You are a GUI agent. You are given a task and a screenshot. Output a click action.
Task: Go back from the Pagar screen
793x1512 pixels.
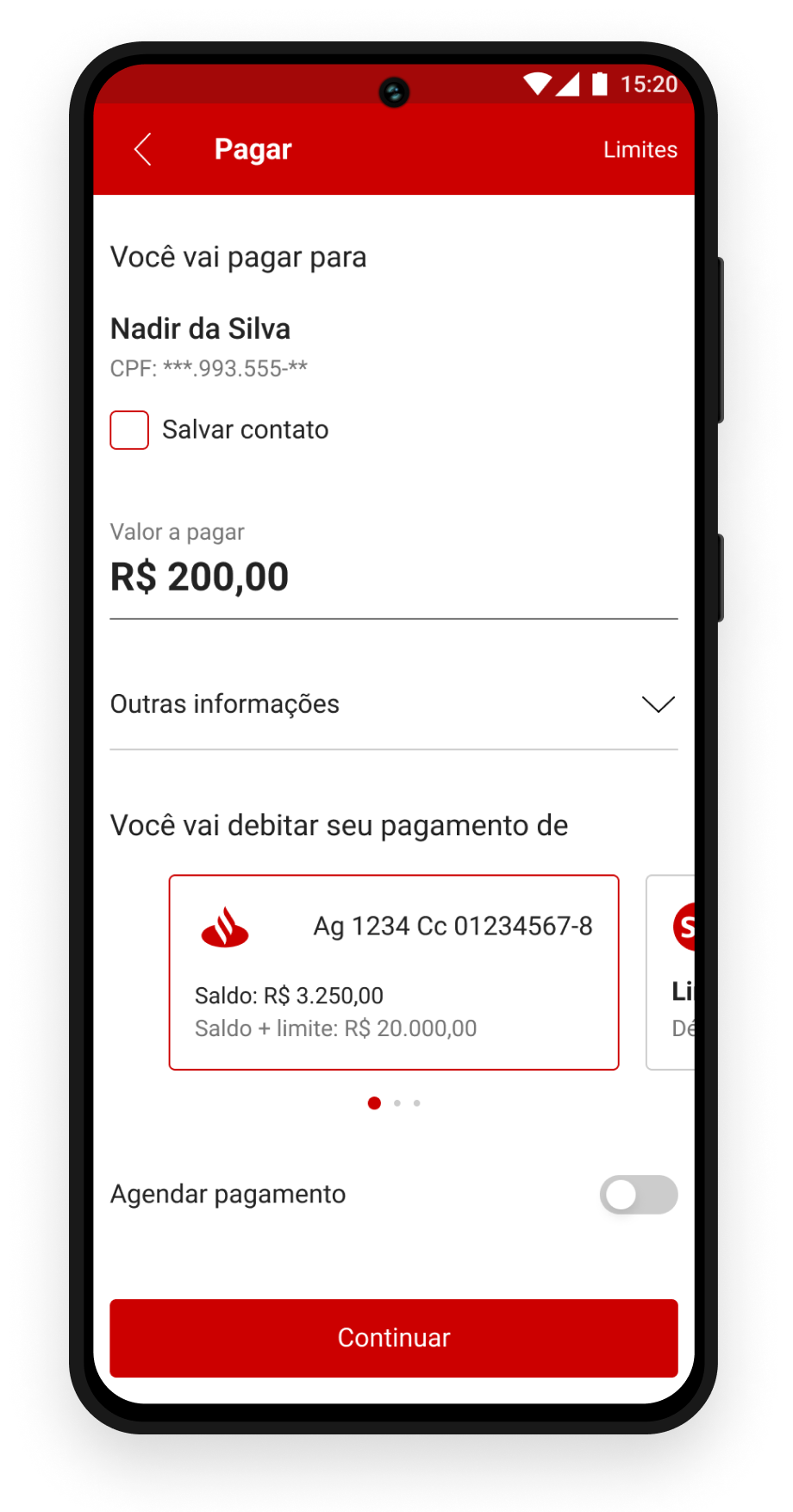pyautogui.click(x=143, y=149)
